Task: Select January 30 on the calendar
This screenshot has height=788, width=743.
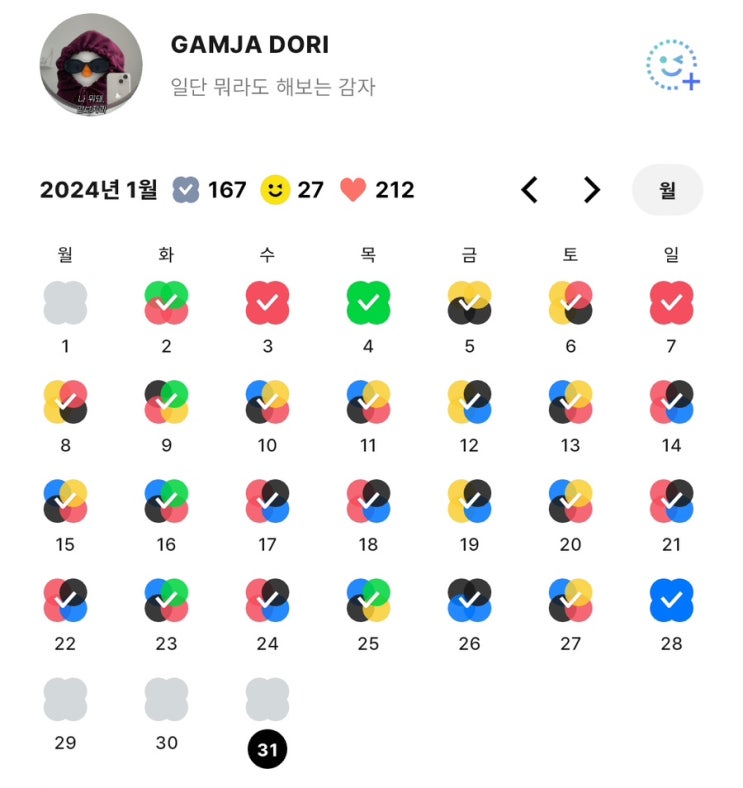Action: coord(166,699)
